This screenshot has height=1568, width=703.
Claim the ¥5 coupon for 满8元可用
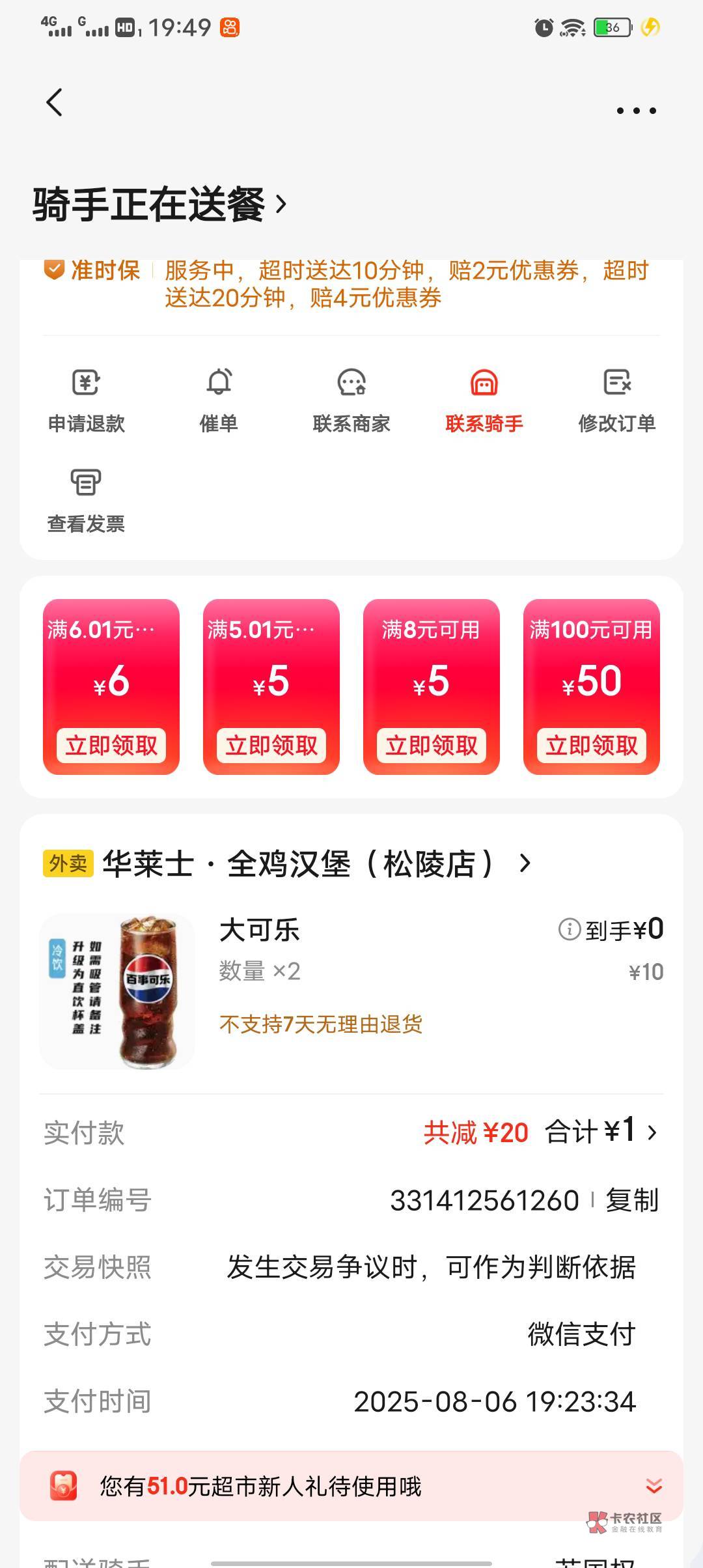pyautogui.click(x=432, y=745)
